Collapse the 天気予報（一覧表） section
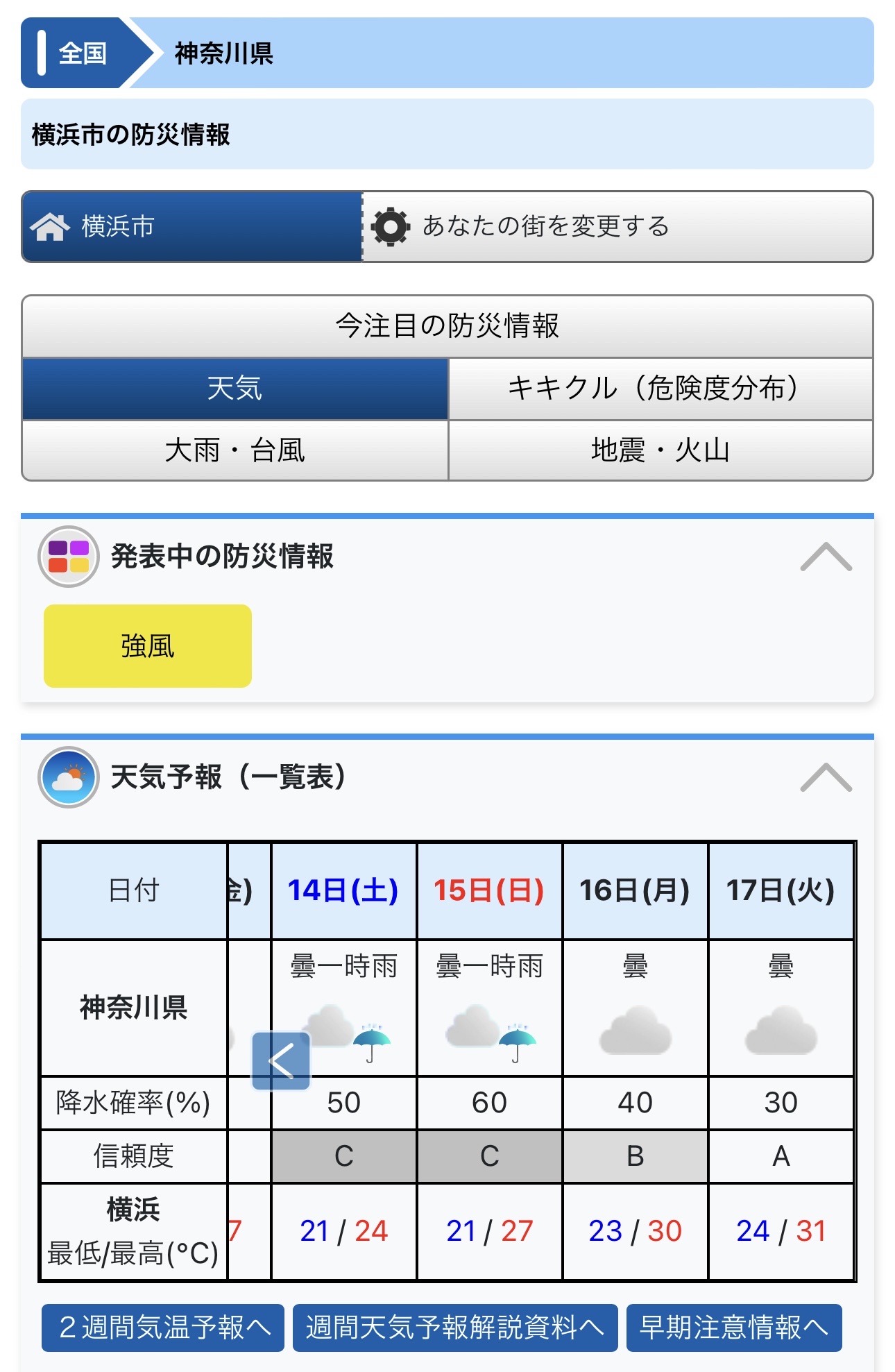This screenshot has width=895, height=1372. click(825, 777)
